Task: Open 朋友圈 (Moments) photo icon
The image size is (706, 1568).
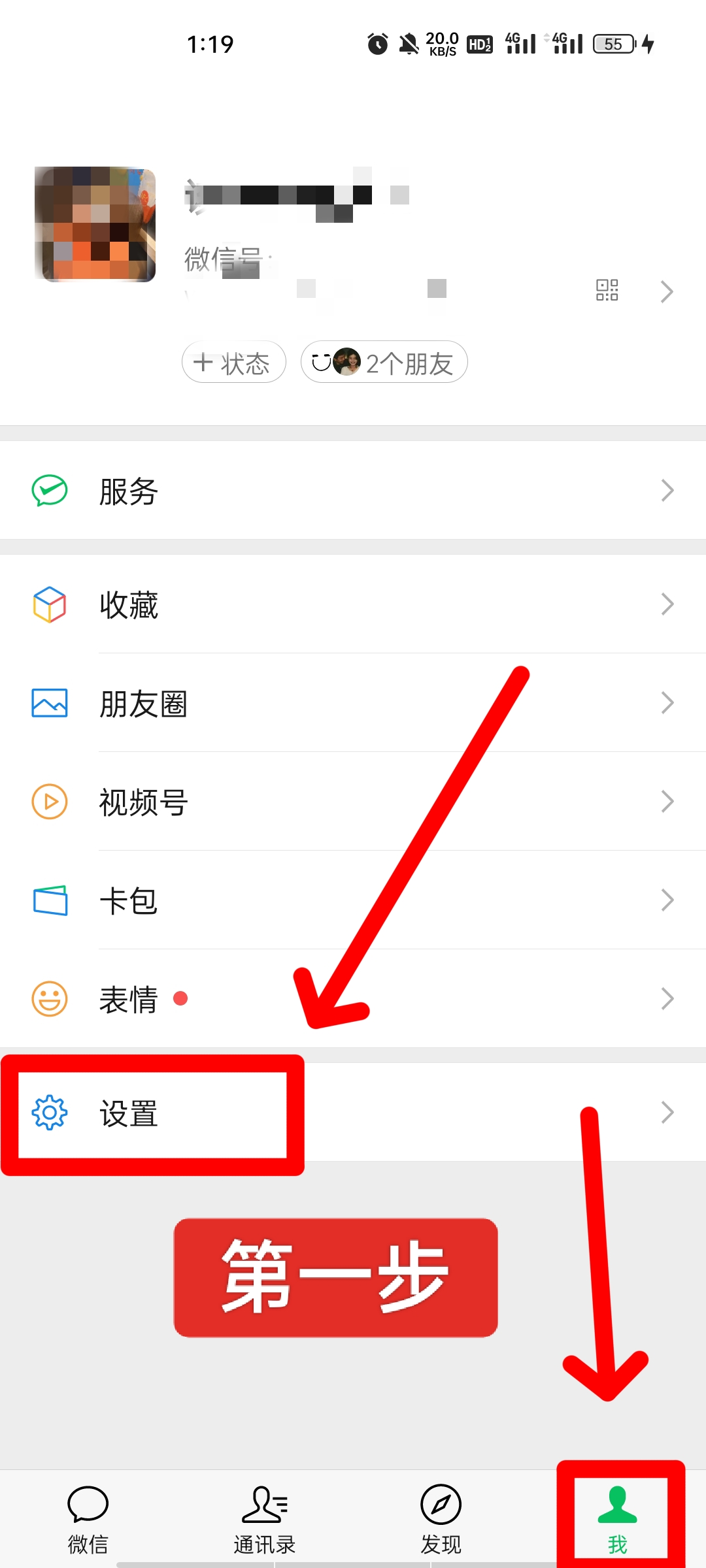Action: (49, 703)
